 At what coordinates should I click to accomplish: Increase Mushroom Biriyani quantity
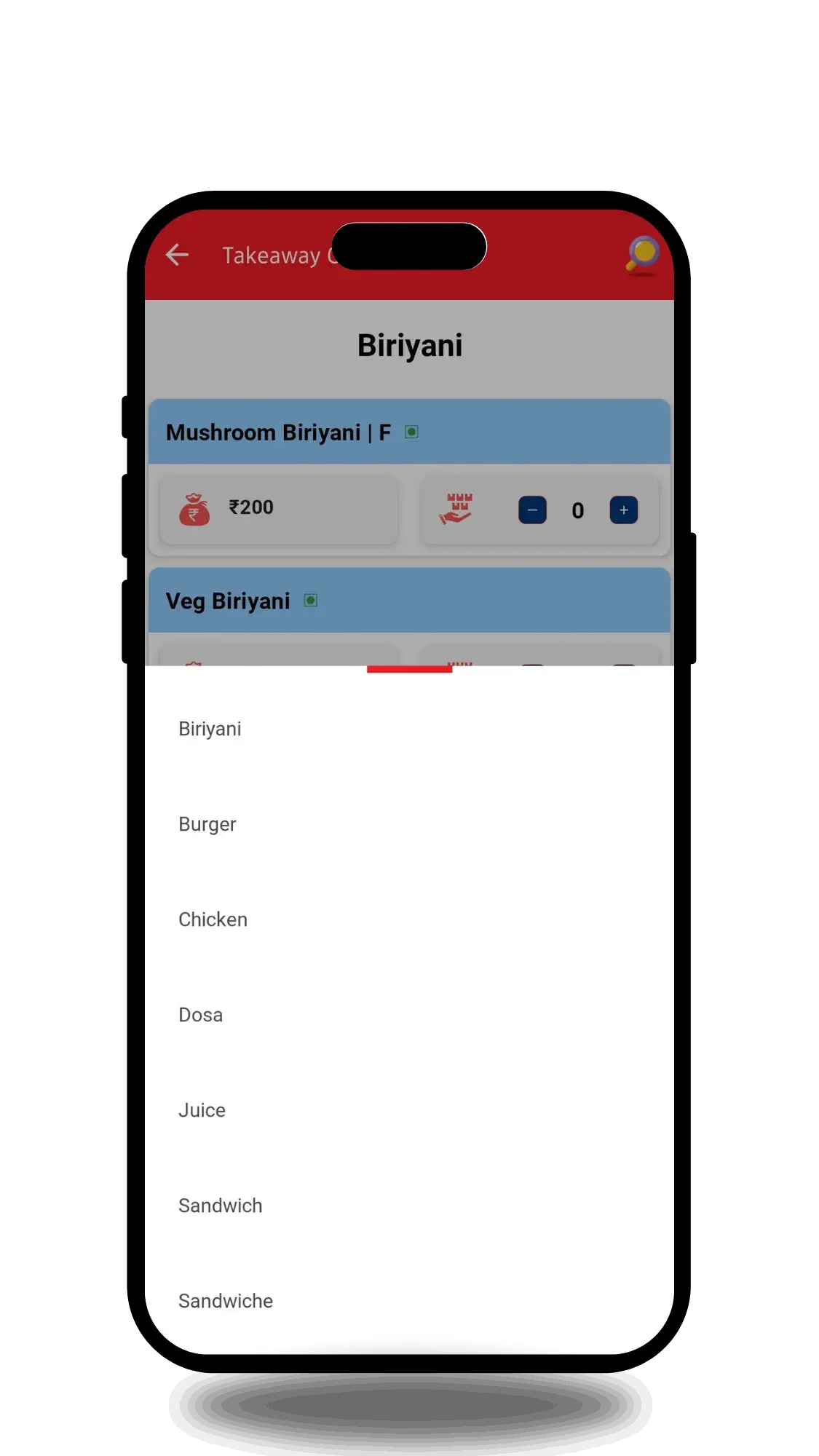pos(623,510)
